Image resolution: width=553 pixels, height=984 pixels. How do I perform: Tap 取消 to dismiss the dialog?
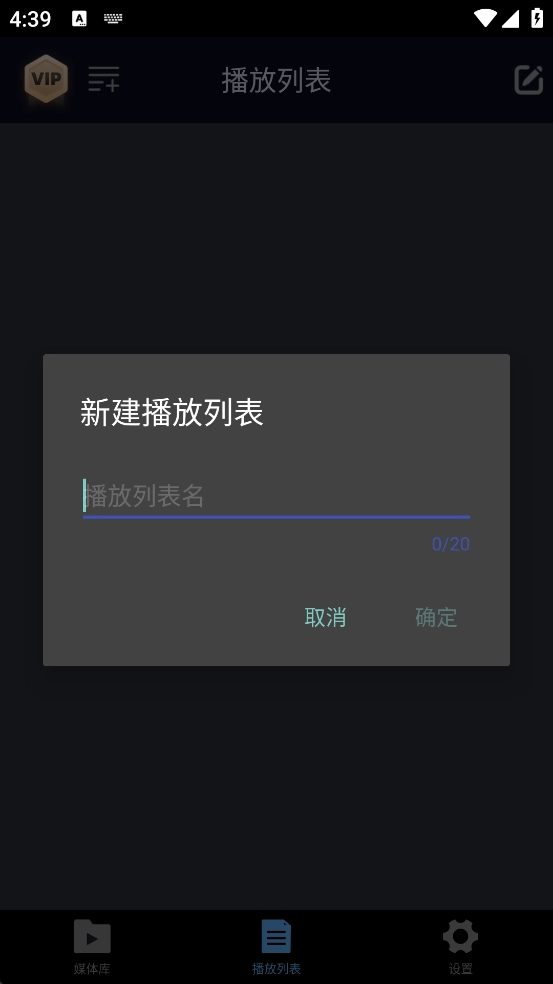(325, 618)
